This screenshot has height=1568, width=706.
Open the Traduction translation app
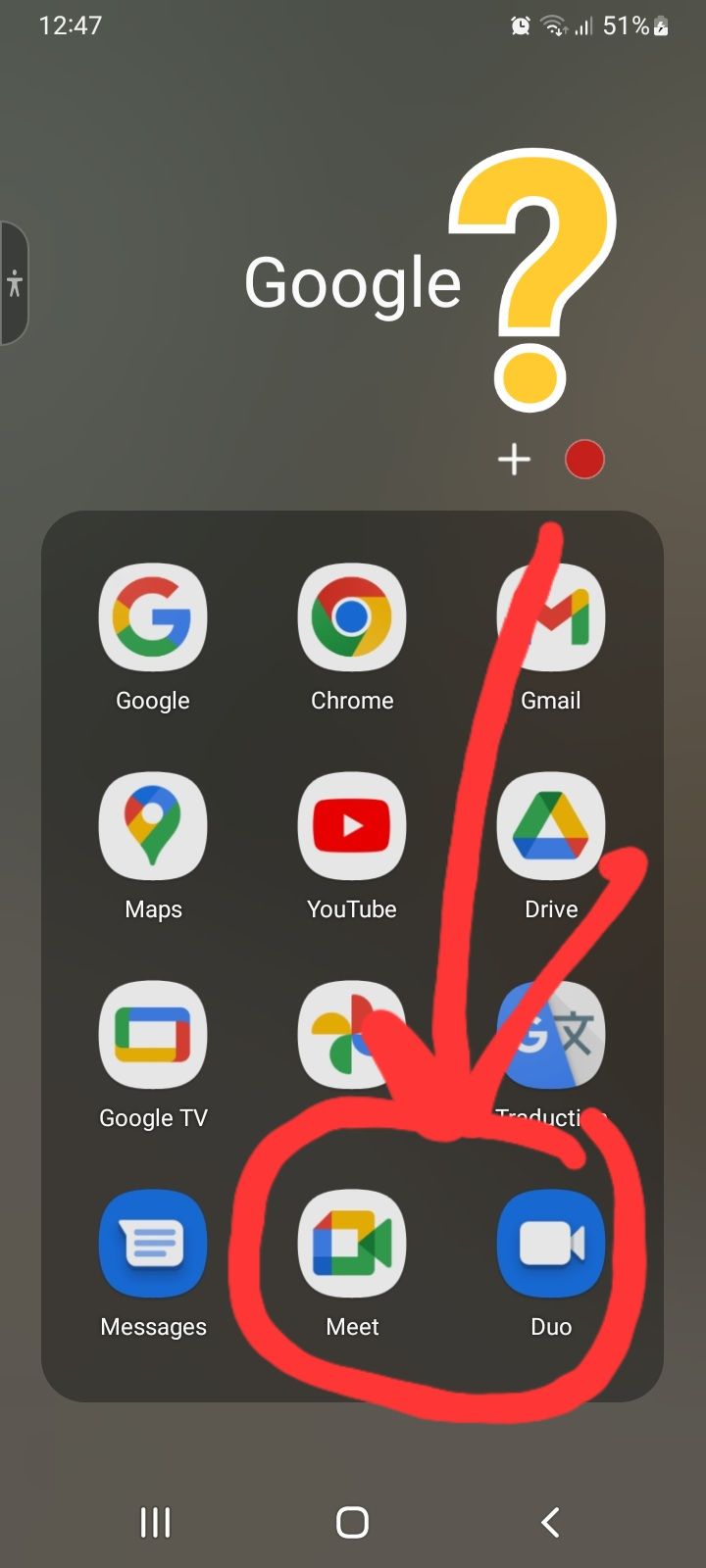point(551,1035)
